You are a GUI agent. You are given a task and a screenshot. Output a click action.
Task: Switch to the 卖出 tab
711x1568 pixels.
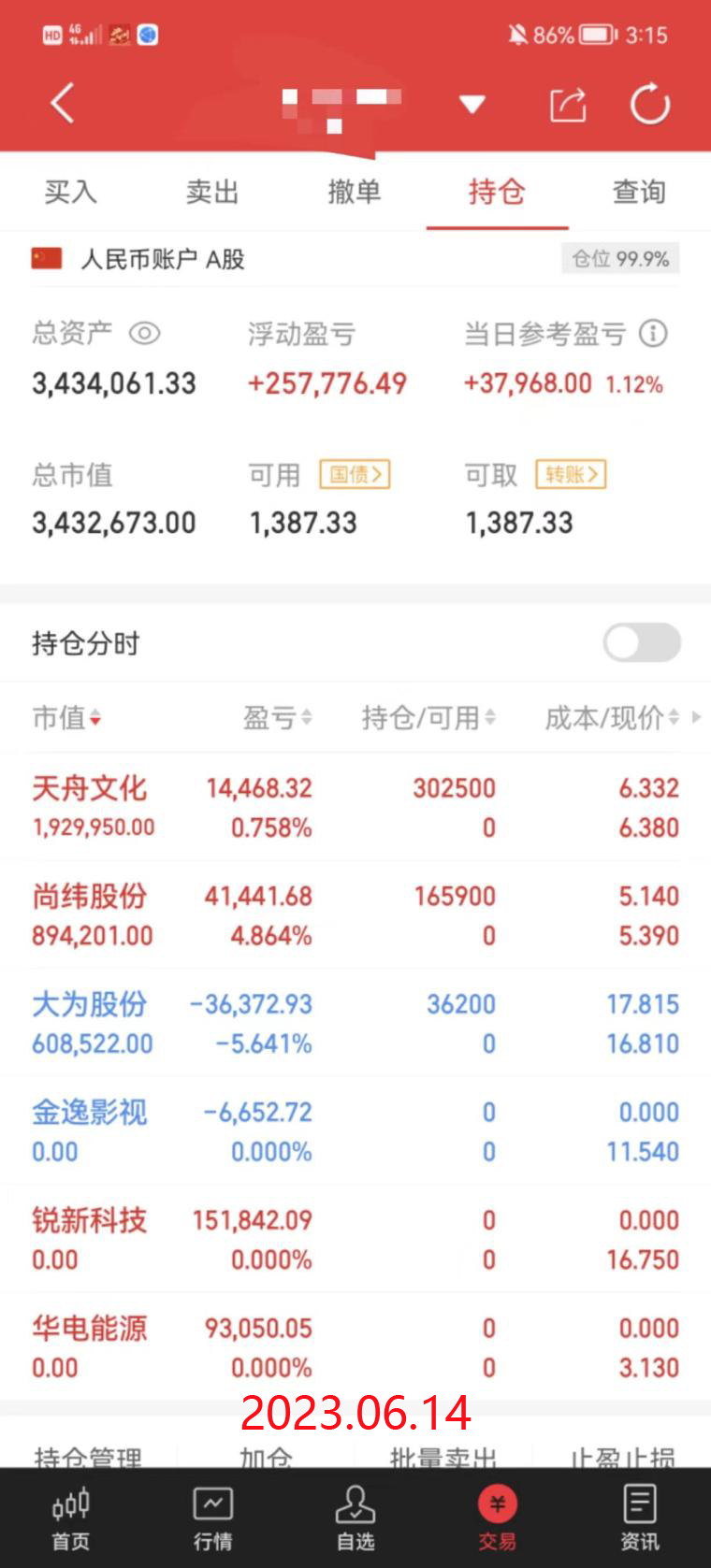tap(212, 192)
